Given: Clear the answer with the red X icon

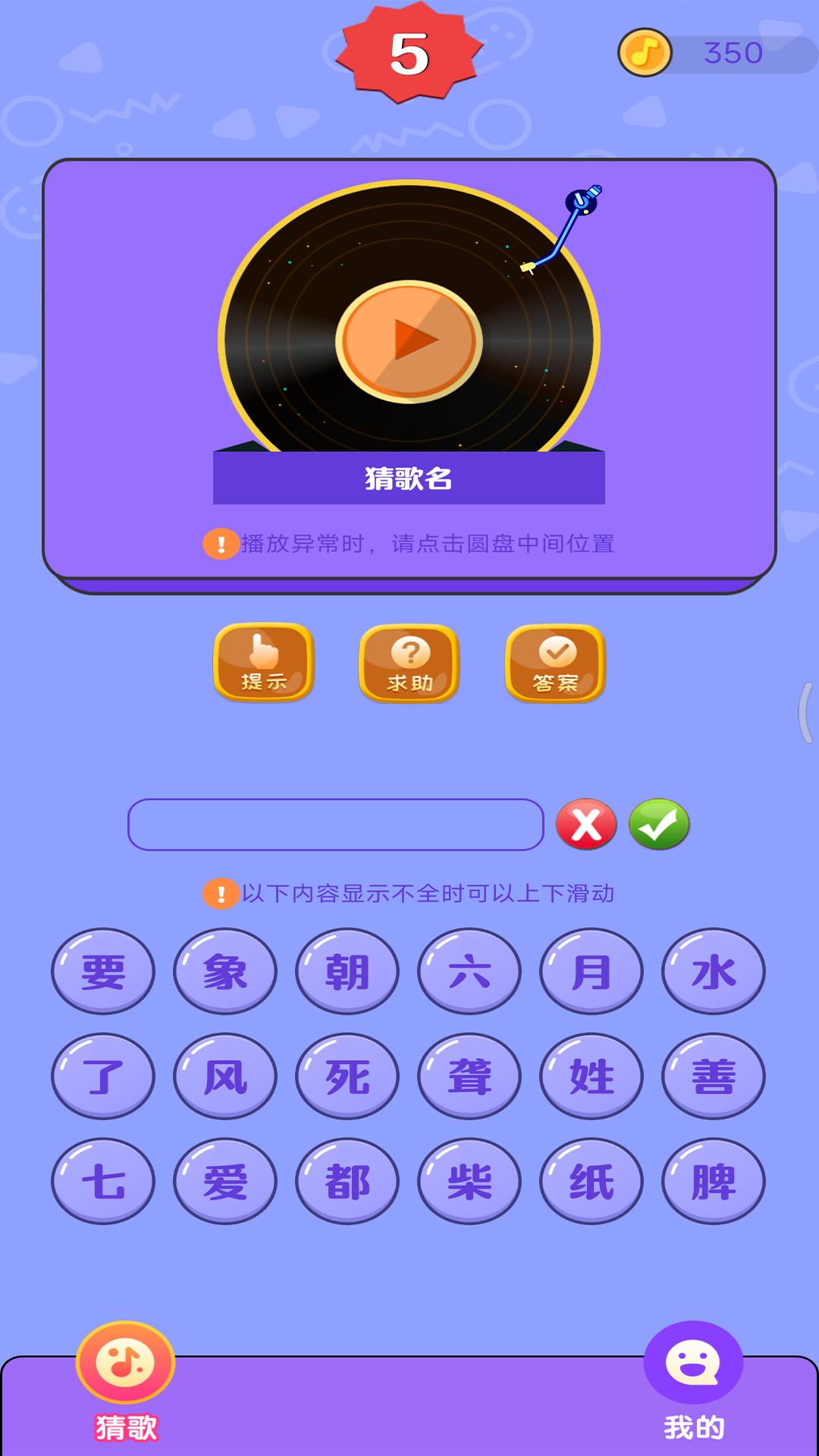Looking at the screenshot, I should click(585, 826).
